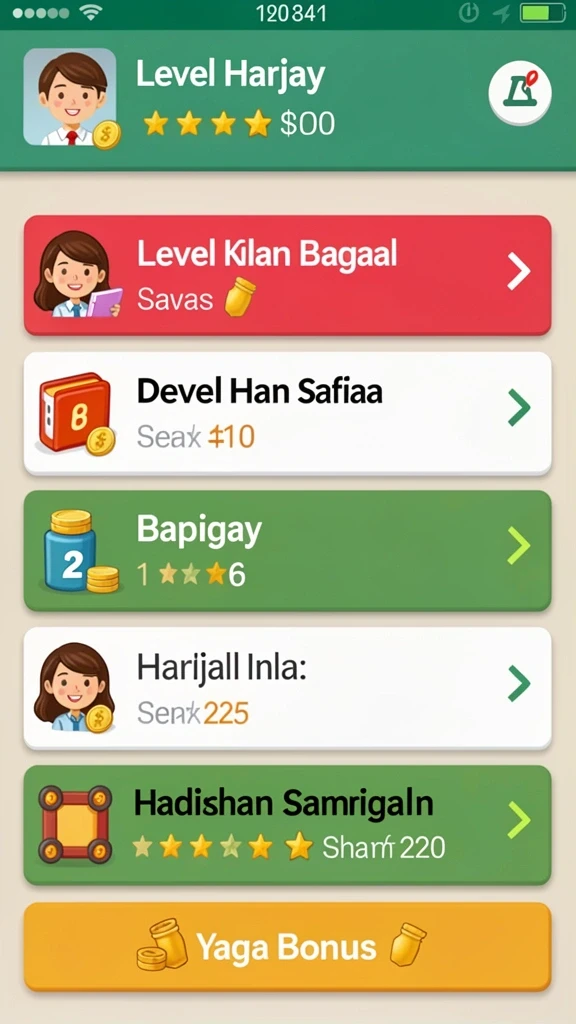The height and width of the screenshot is (1024, 576).
Task: Tap the round icon in the header
Action: pyautogui.click(x=519, y=93)
